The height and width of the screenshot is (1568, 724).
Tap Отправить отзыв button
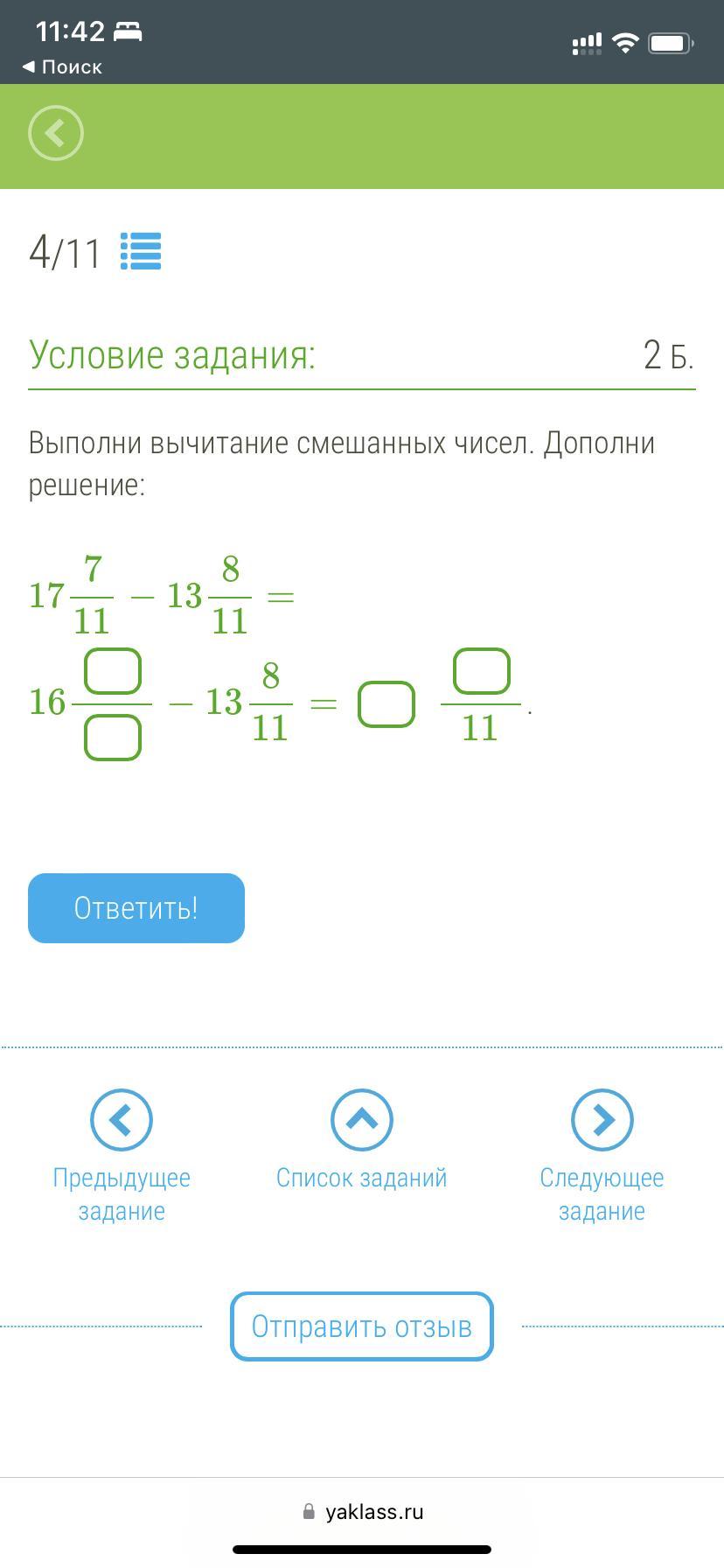point(362,1326)
